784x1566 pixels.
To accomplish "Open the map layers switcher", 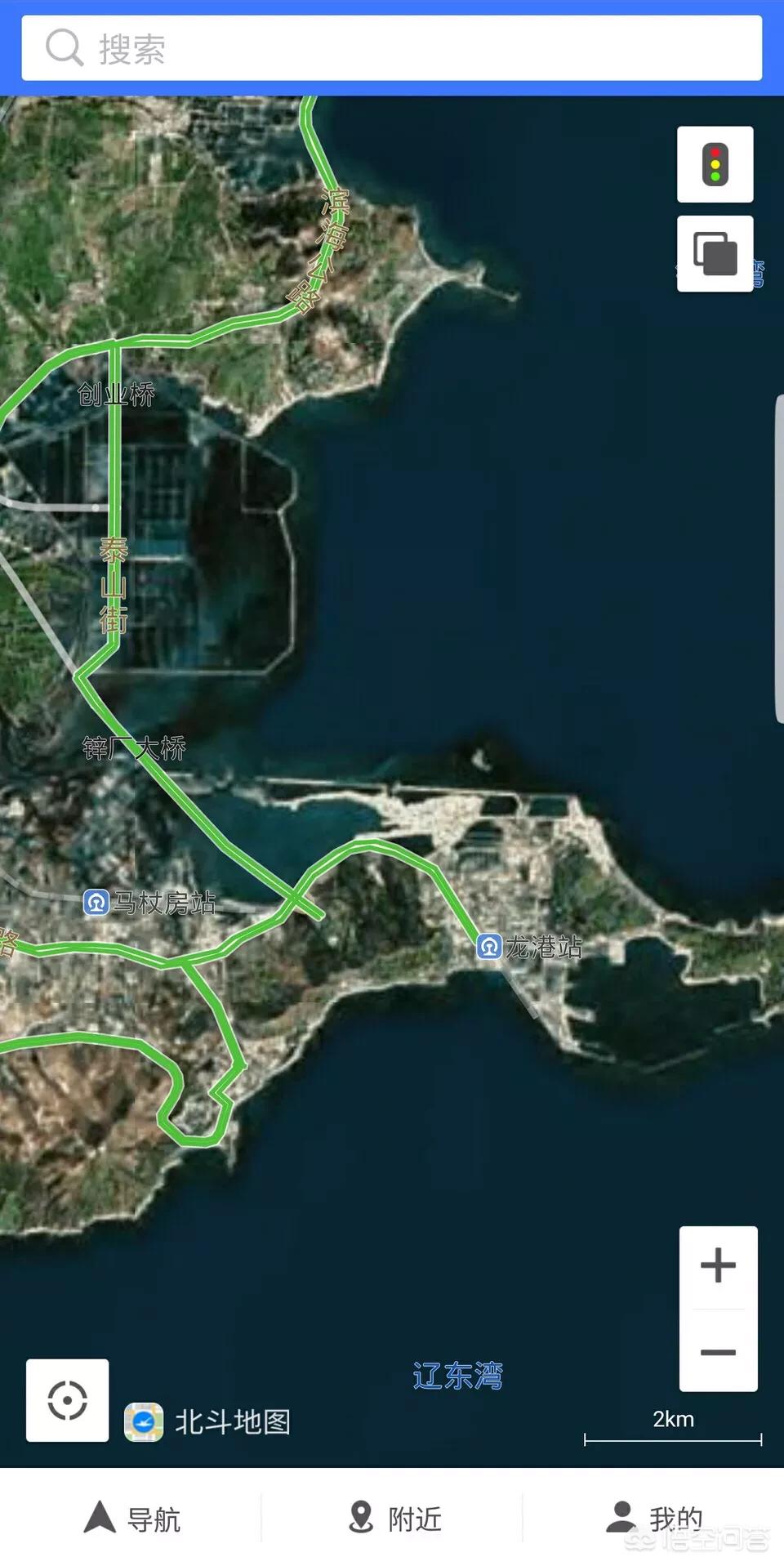I will pyautogui.click(x=715, y=254).
